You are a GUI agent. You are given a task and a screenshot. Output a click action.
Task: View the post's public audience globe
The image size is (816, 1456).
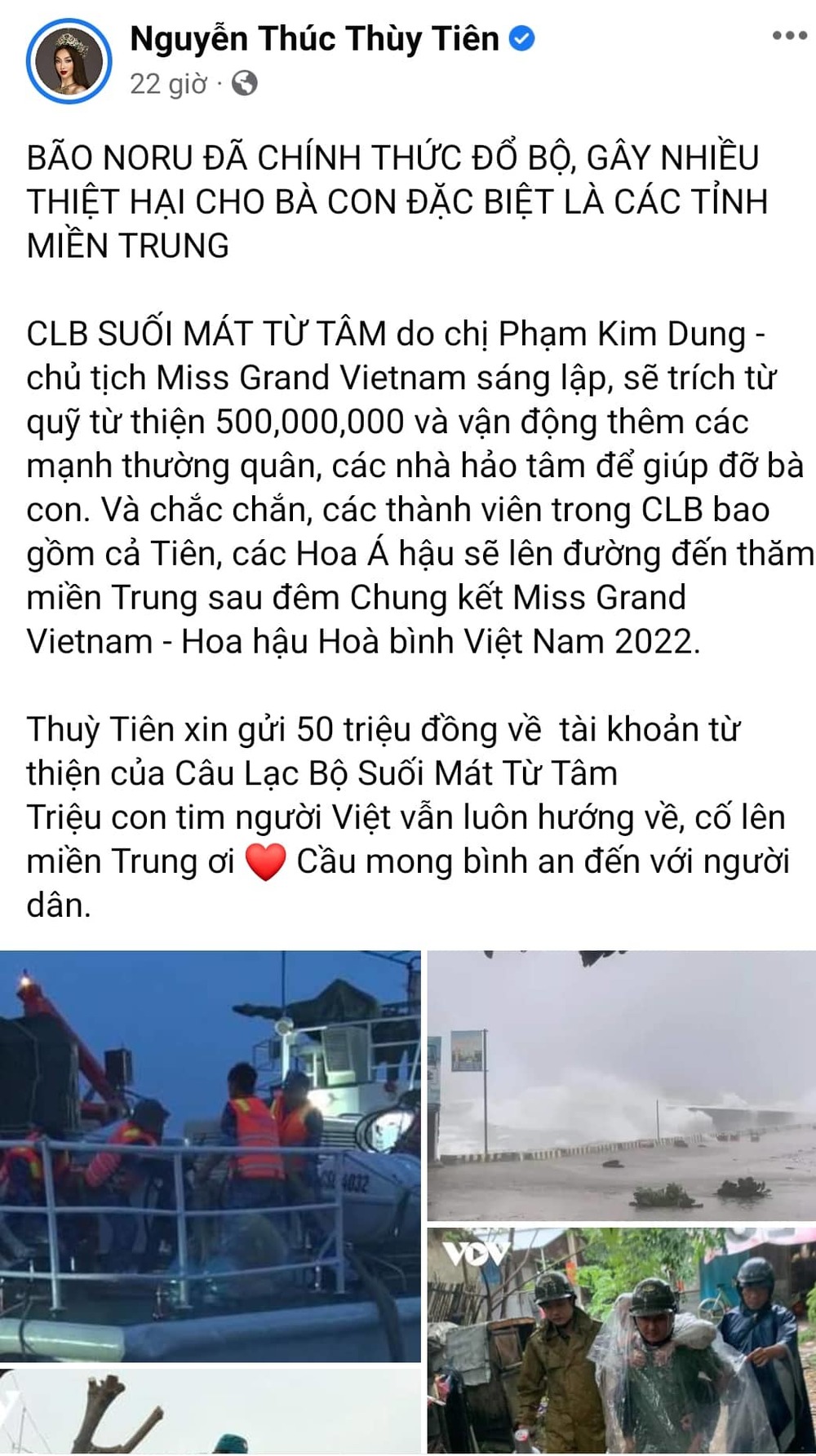(x=245, y=83)
